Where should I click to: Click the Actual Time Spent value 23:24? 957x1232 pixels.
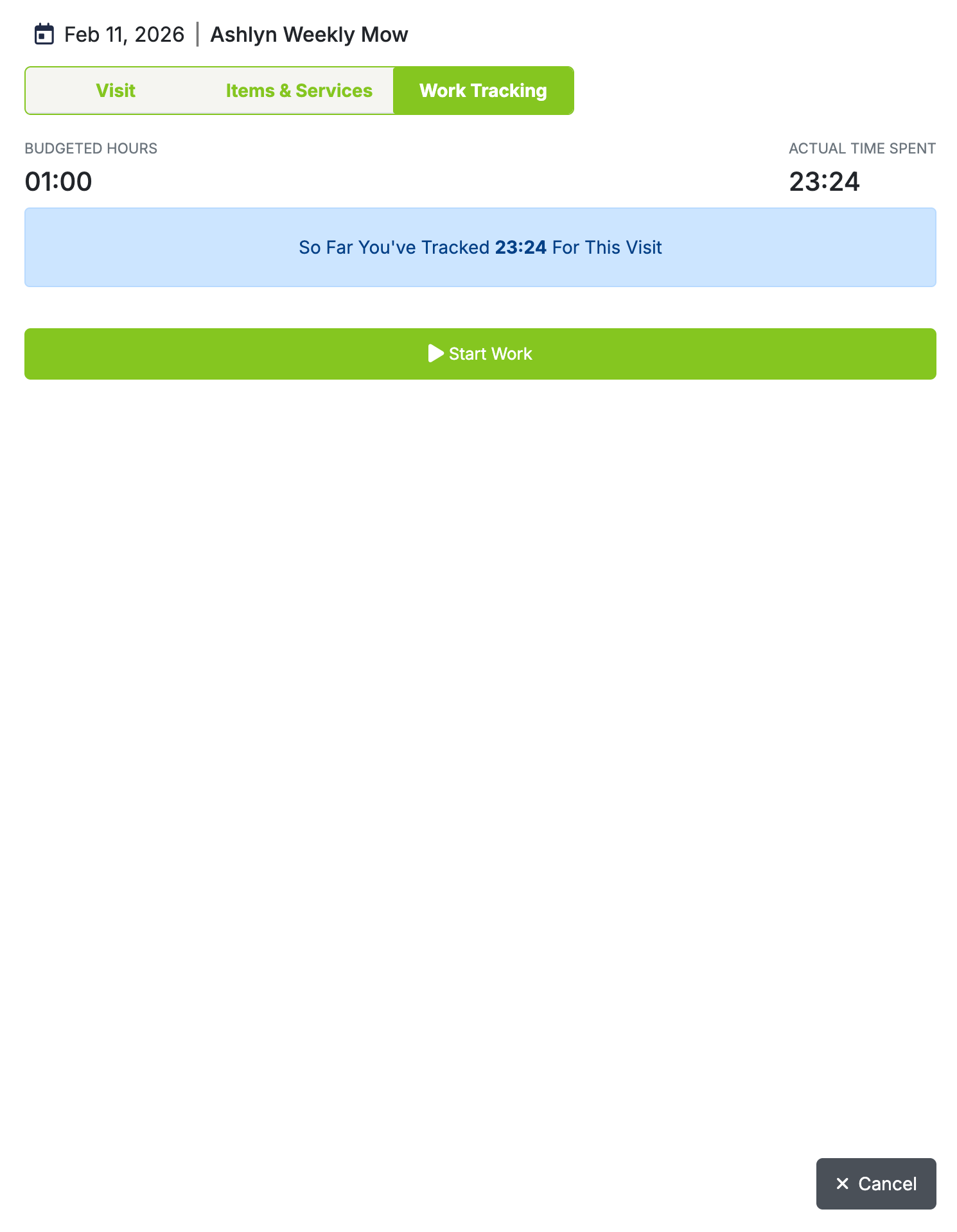(x=825, y=181)
